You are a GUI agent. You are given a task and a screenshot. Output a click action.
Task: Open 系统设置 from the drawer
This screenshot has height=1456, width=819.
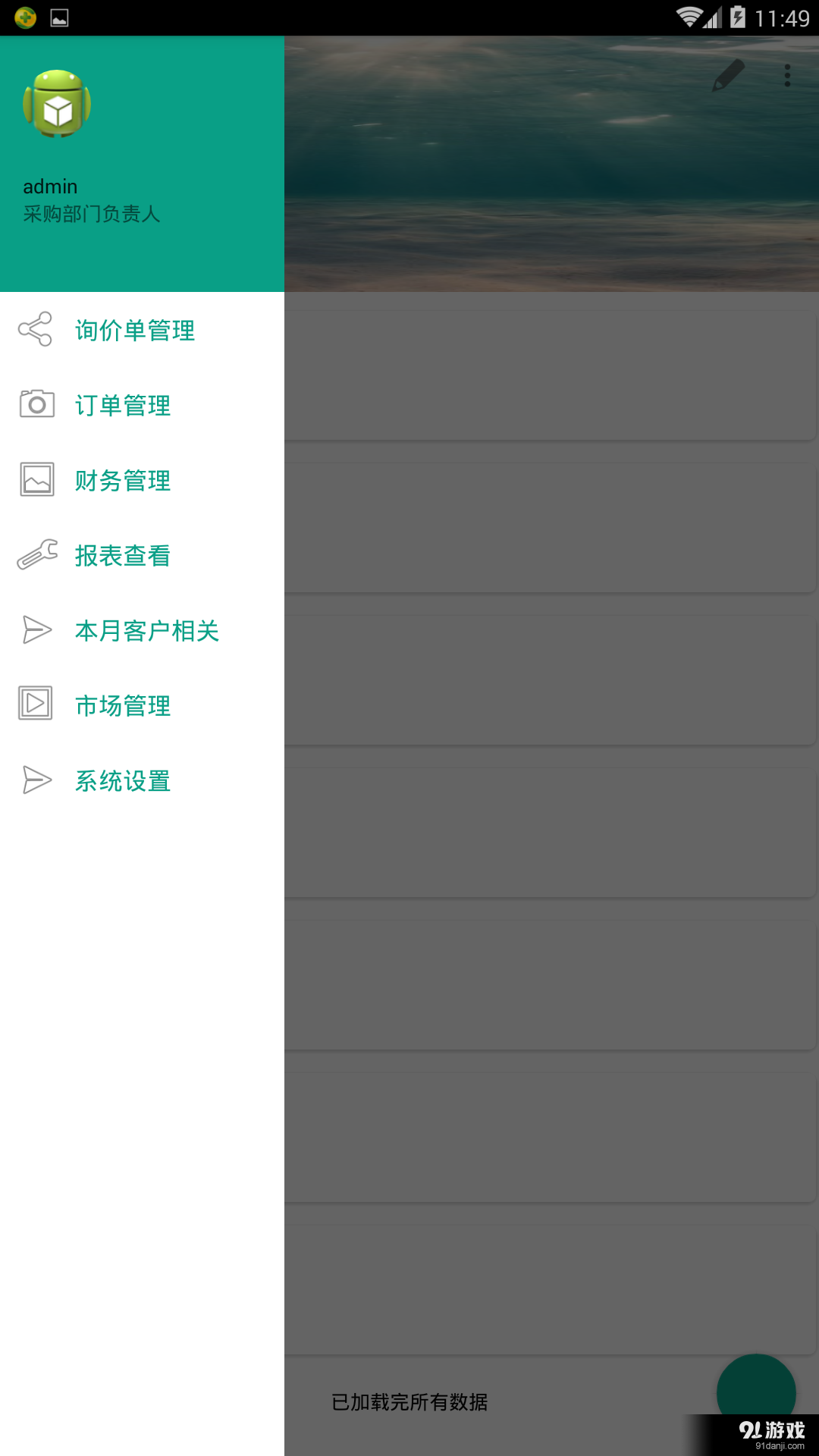click(x=124, y=780)
